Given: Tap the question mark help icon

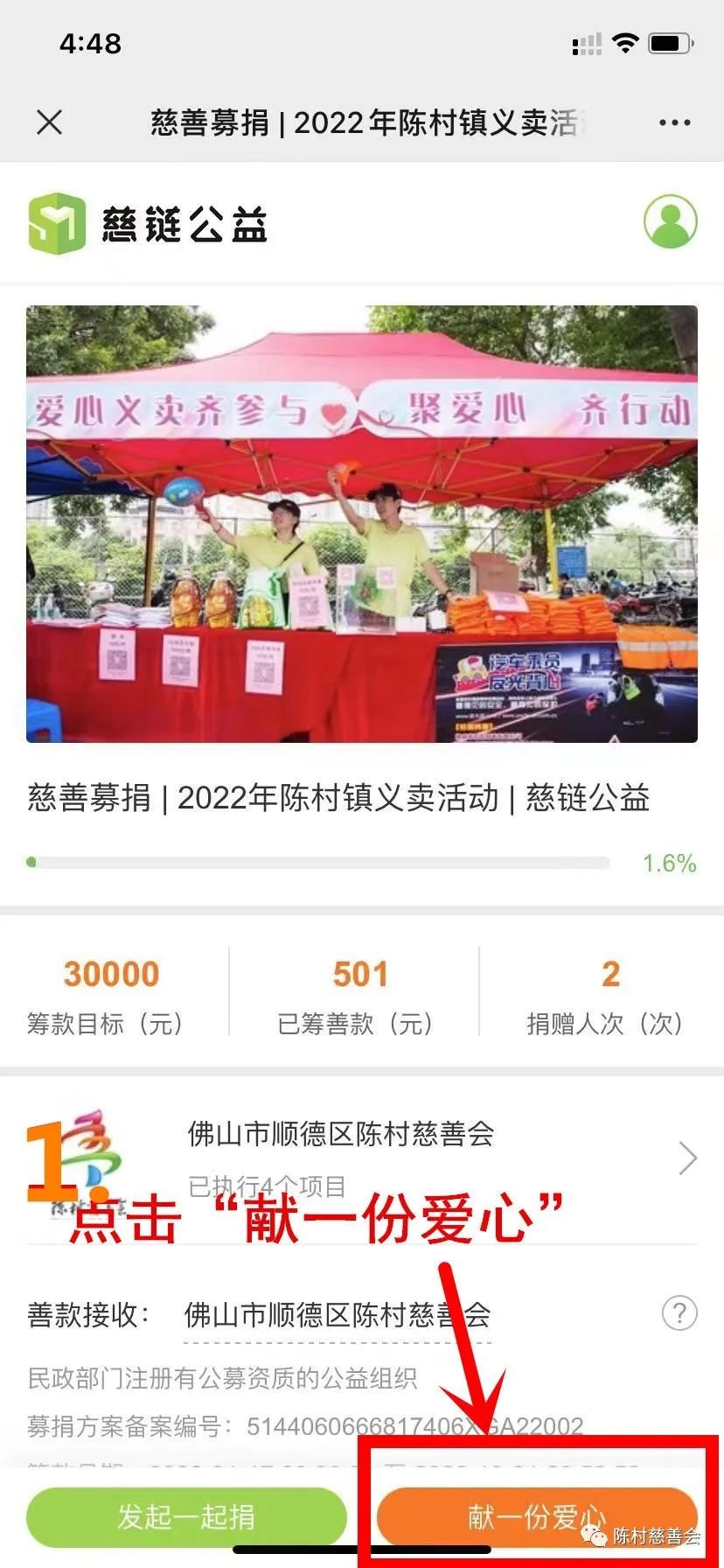Looking at the screenshot, I should point(679,1313).
